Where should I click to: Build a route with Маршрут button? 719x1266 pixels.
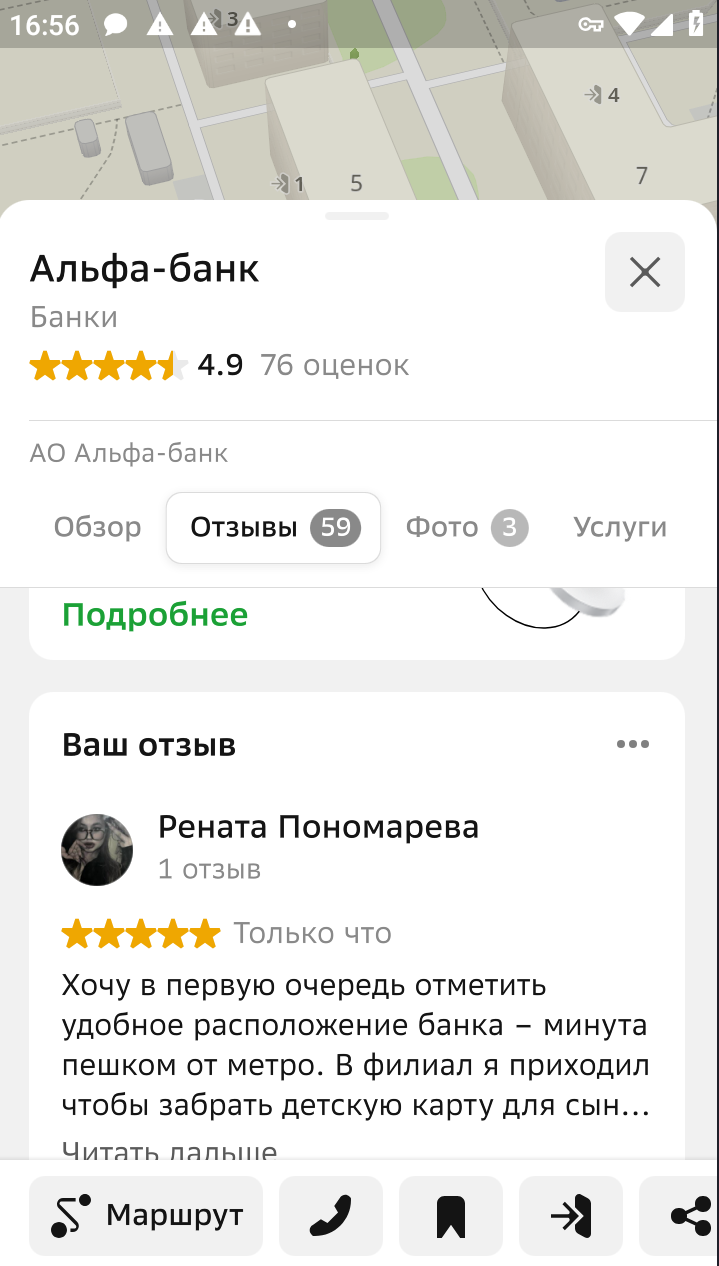pos(146,1216)
